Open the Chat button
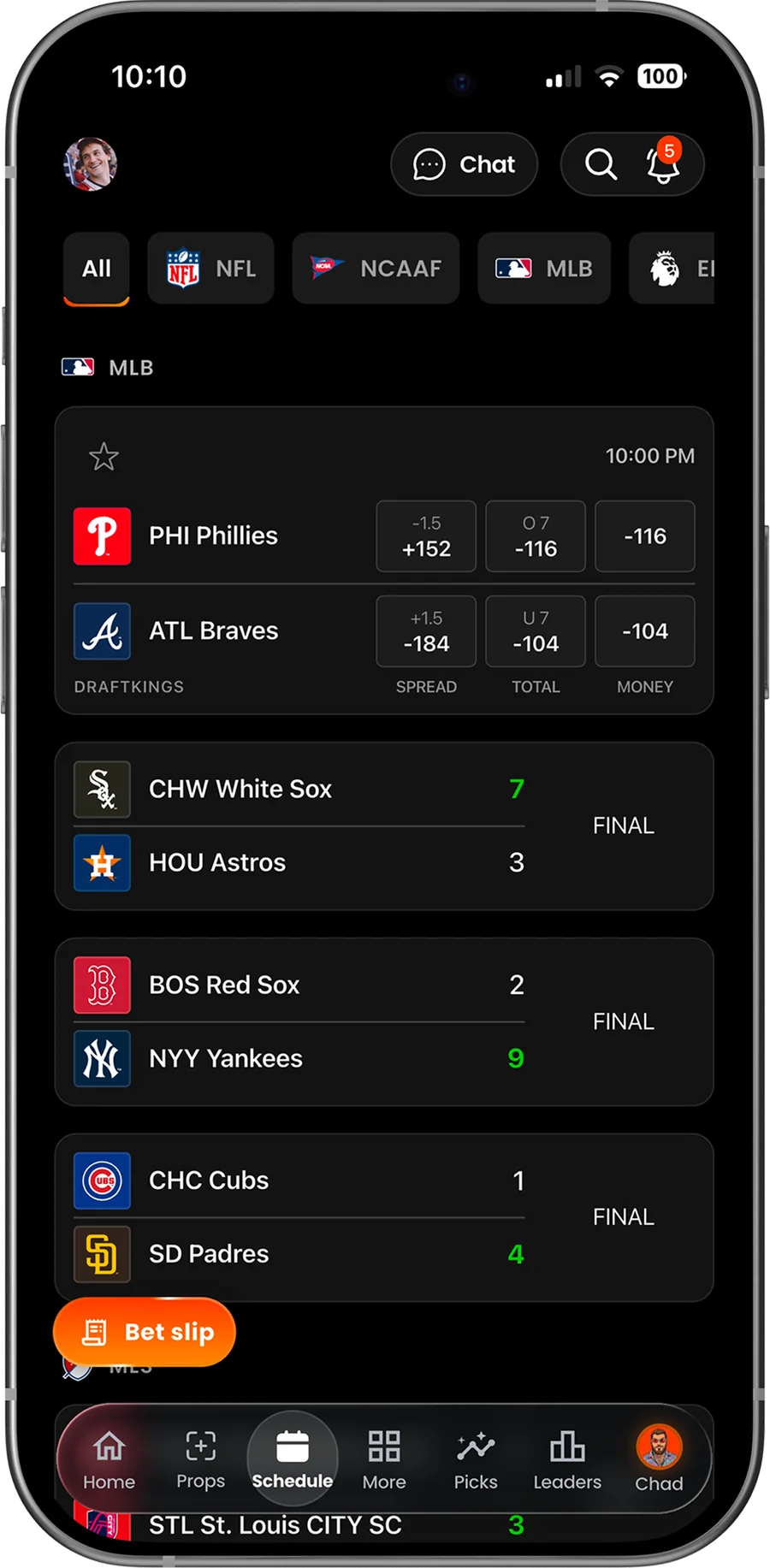 point(464,164)
